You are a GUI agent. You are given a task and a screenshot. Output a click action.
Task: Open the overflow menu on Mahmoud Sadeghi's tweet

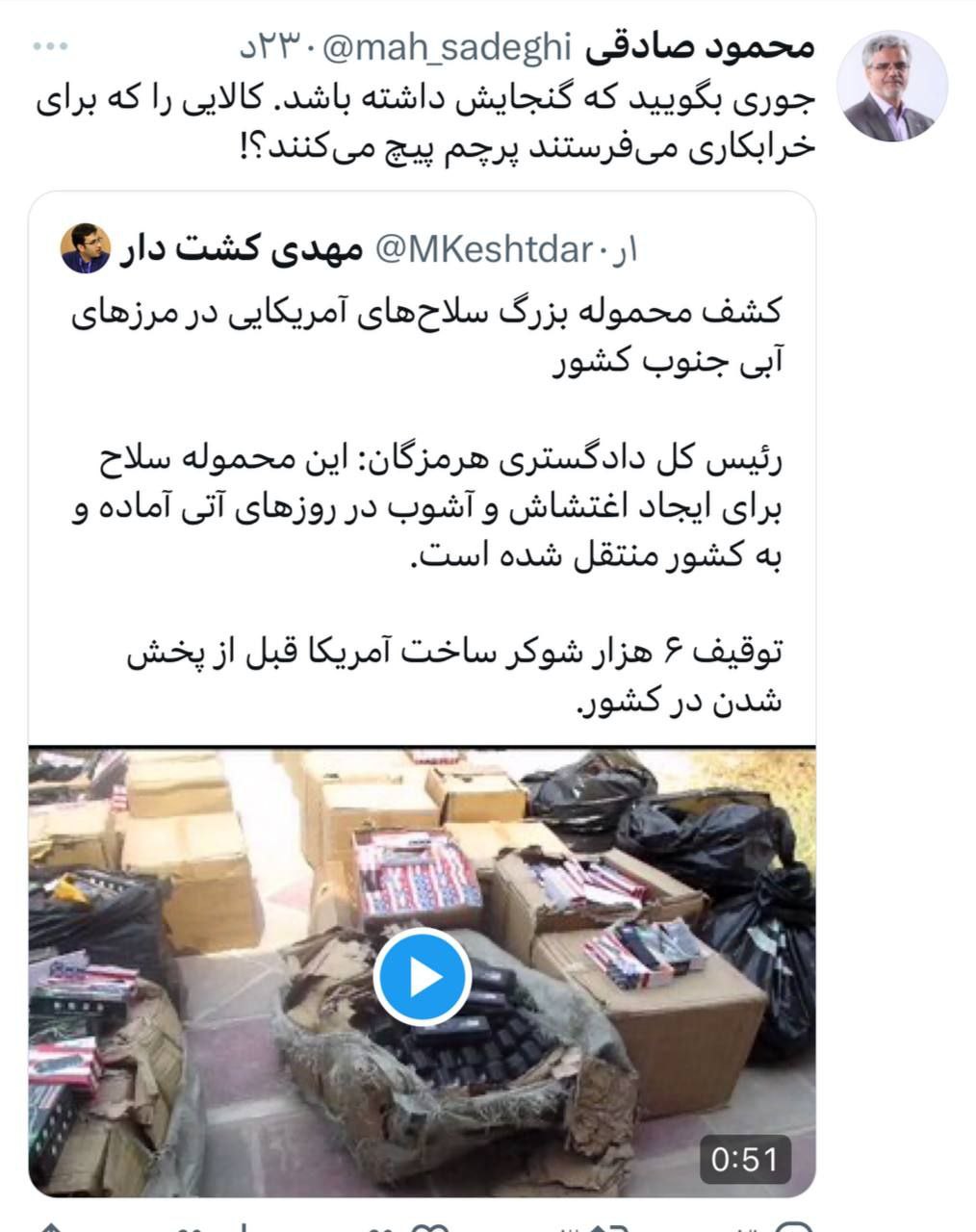49,46
